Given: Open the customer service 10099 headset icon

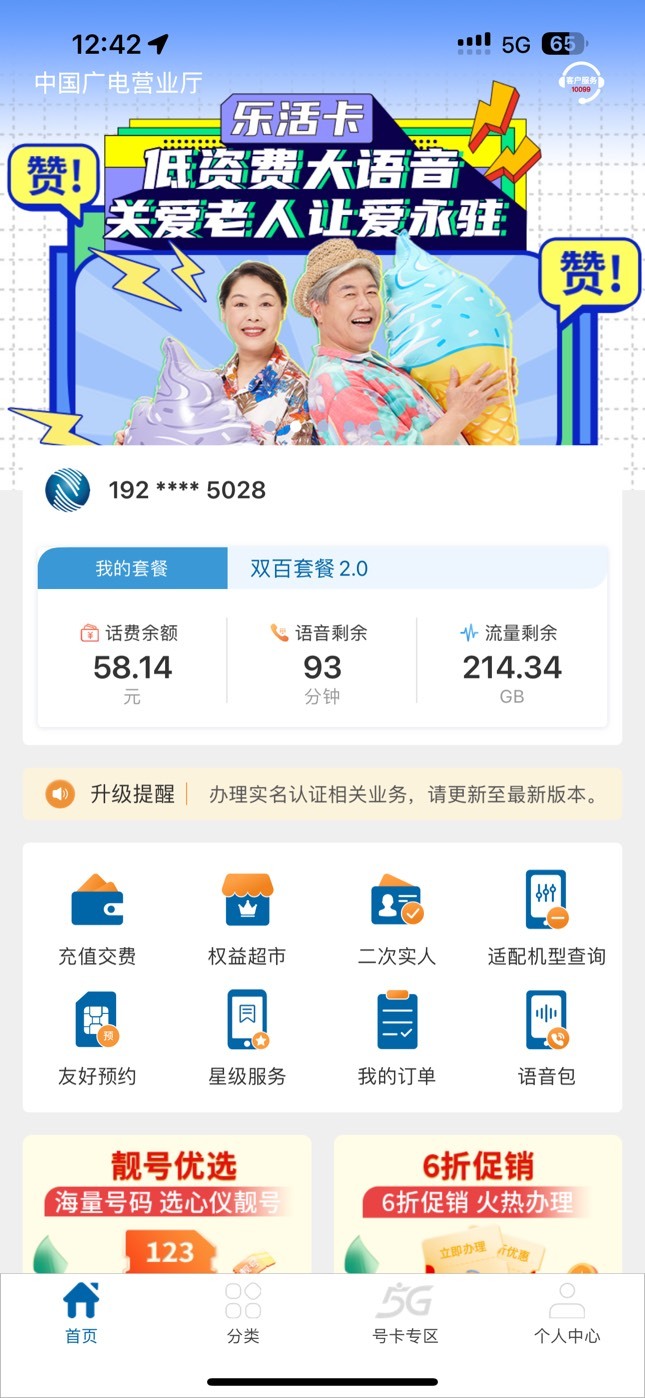Looking at the screenshot, I should click(581, 83).
